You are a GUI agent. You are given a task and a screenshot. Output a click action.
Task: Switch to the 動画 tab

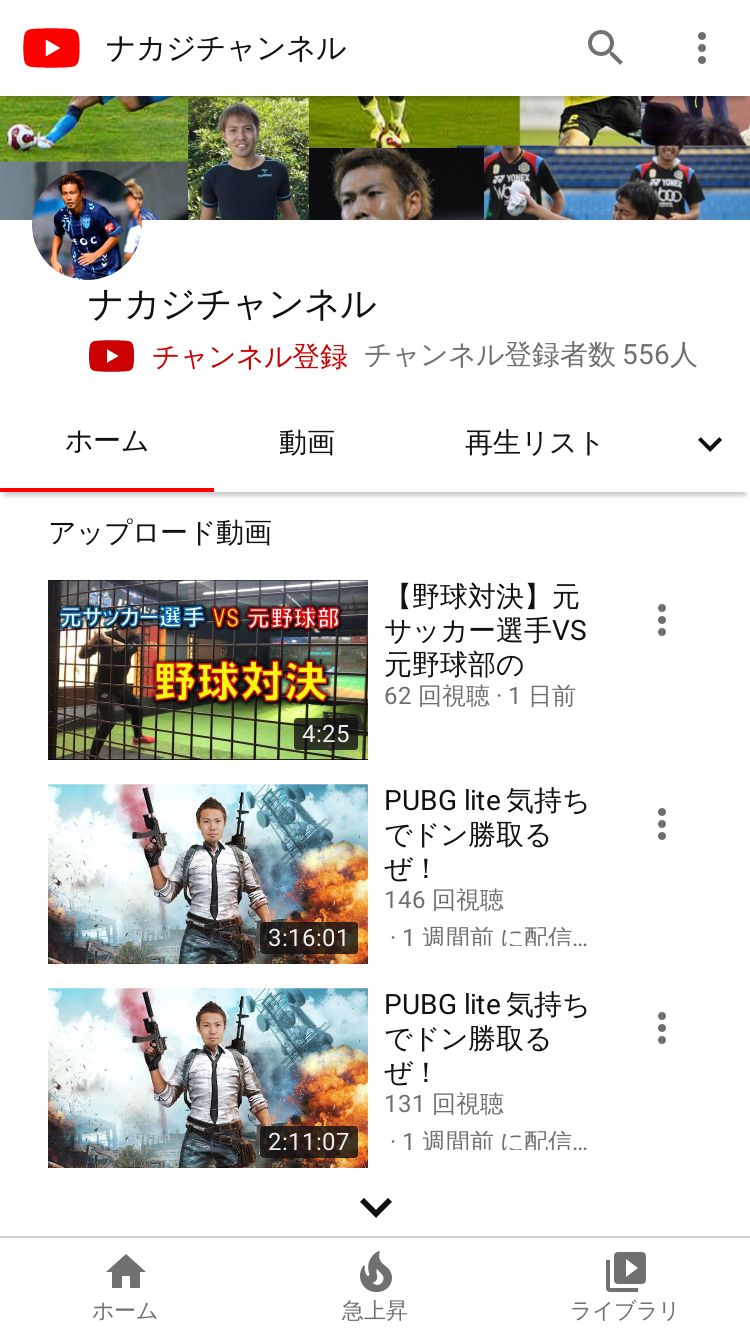tap(306, 443)
